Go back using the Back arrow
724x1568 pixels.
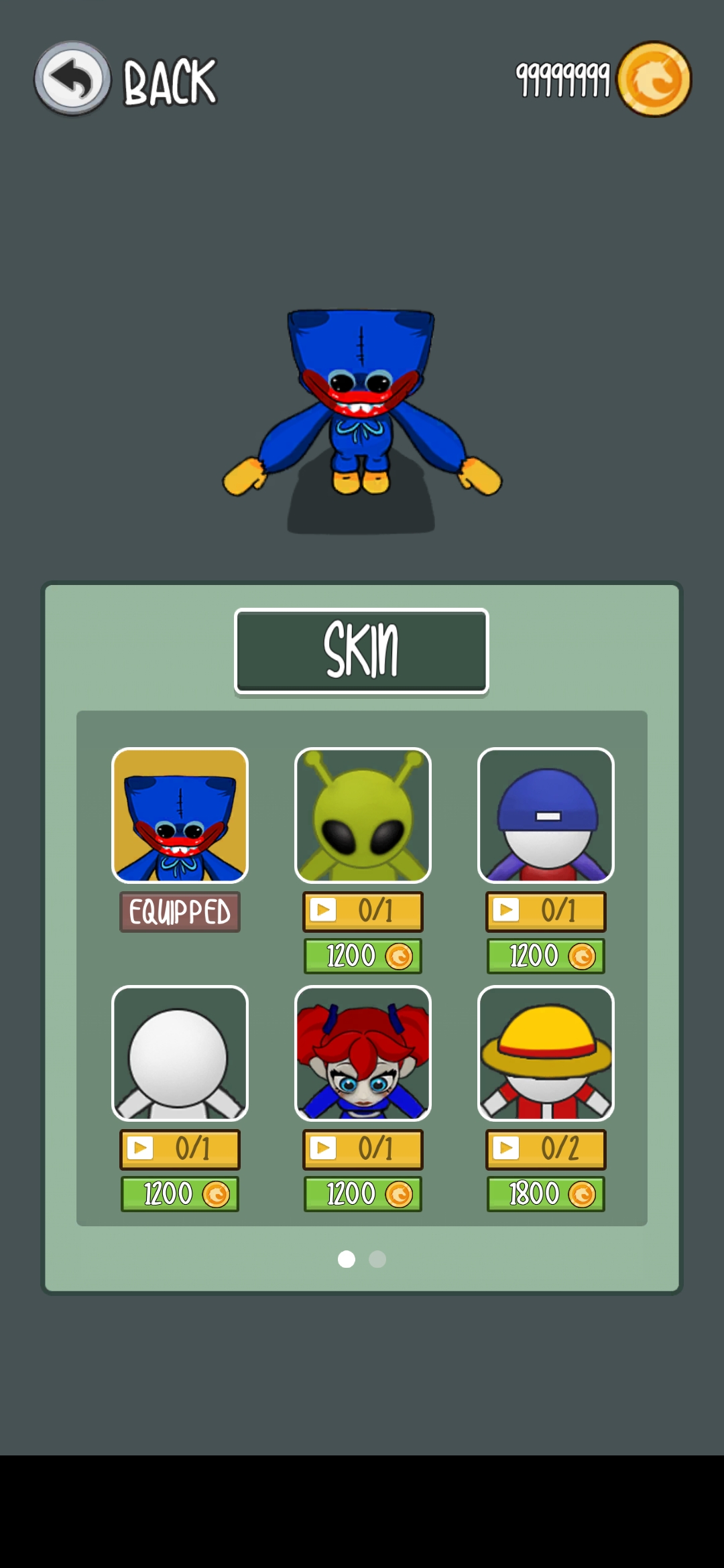(72, 79)
